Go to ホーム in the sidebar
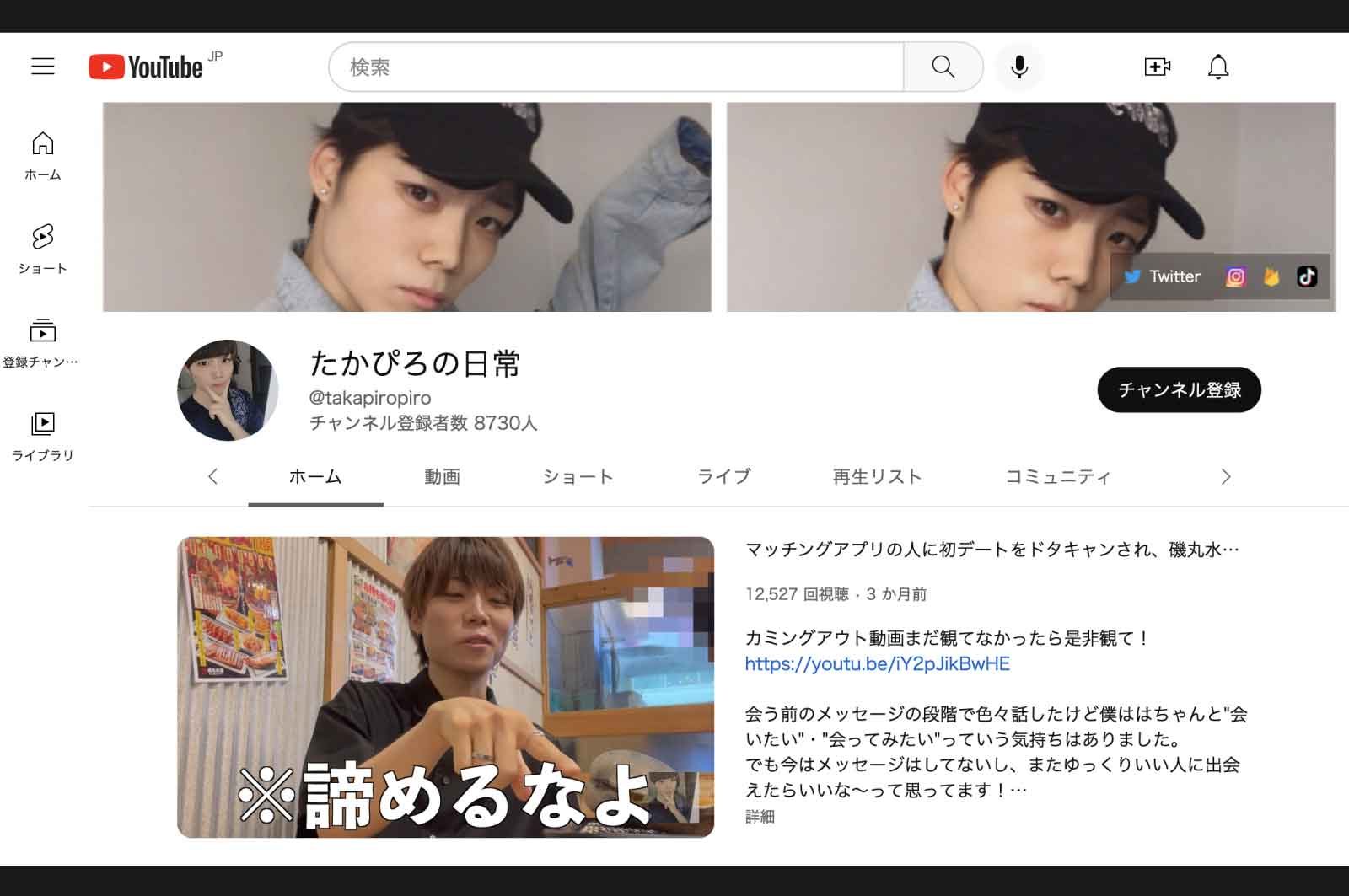The height and width of the screenshot is (896, 1349). pos(43,156)
